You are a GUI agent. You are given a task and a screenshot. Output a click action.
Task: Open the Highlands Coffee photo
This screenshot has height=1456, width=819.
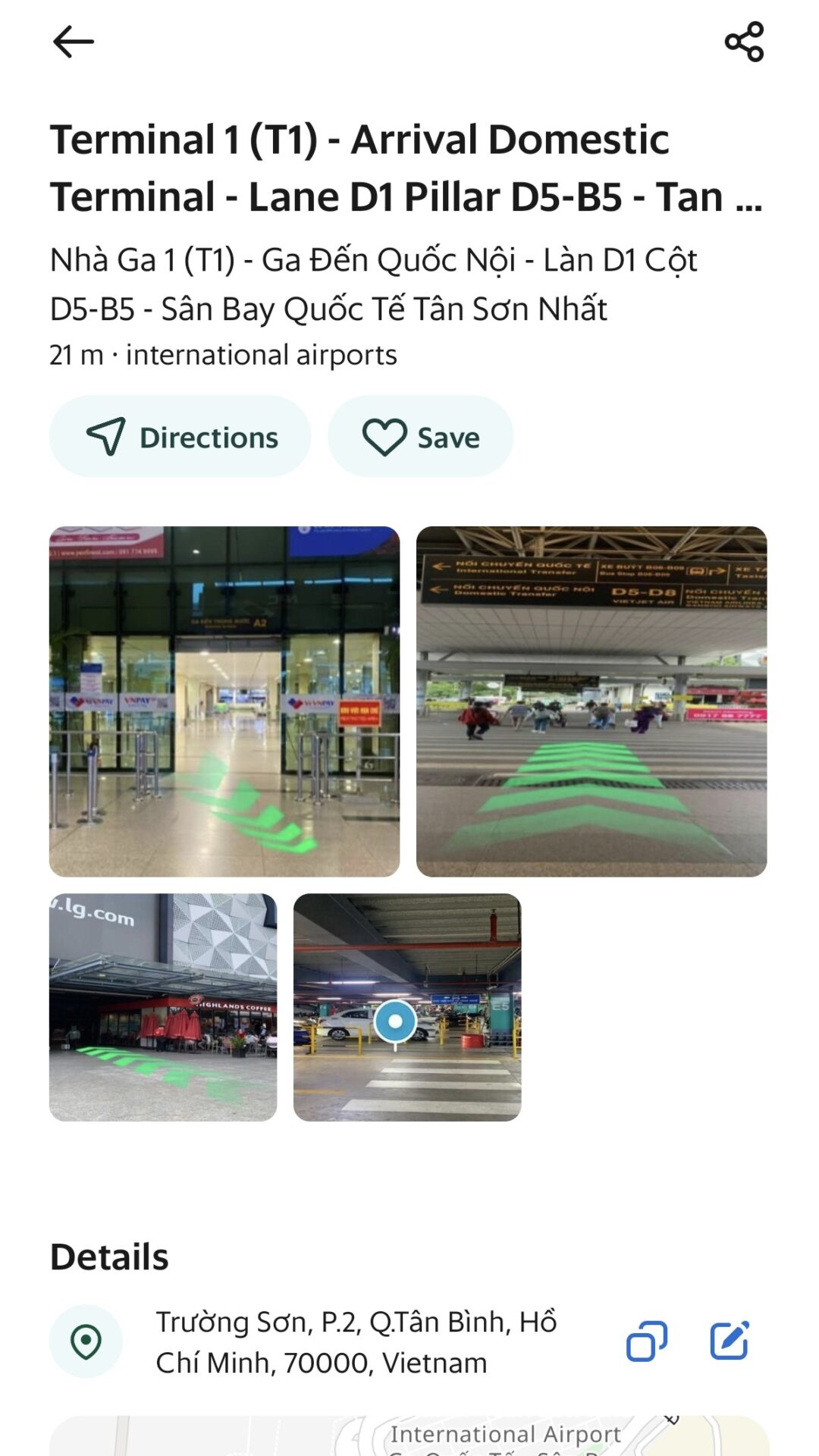[x=163, y=1007]
